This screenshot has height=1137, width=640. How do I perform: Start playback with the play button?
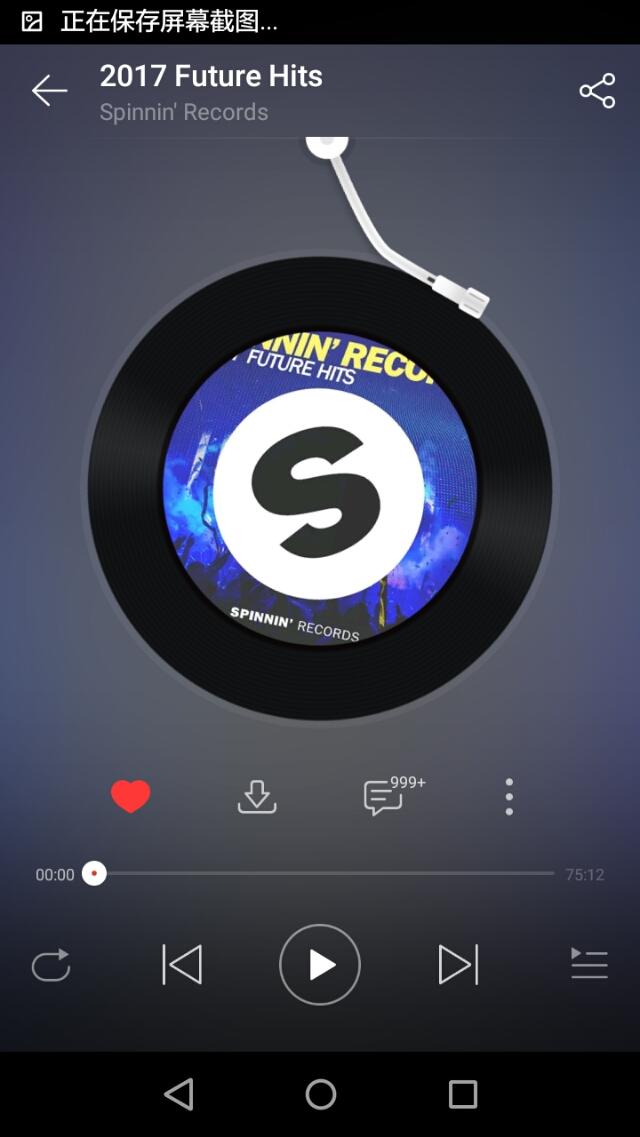pos(320,965)
